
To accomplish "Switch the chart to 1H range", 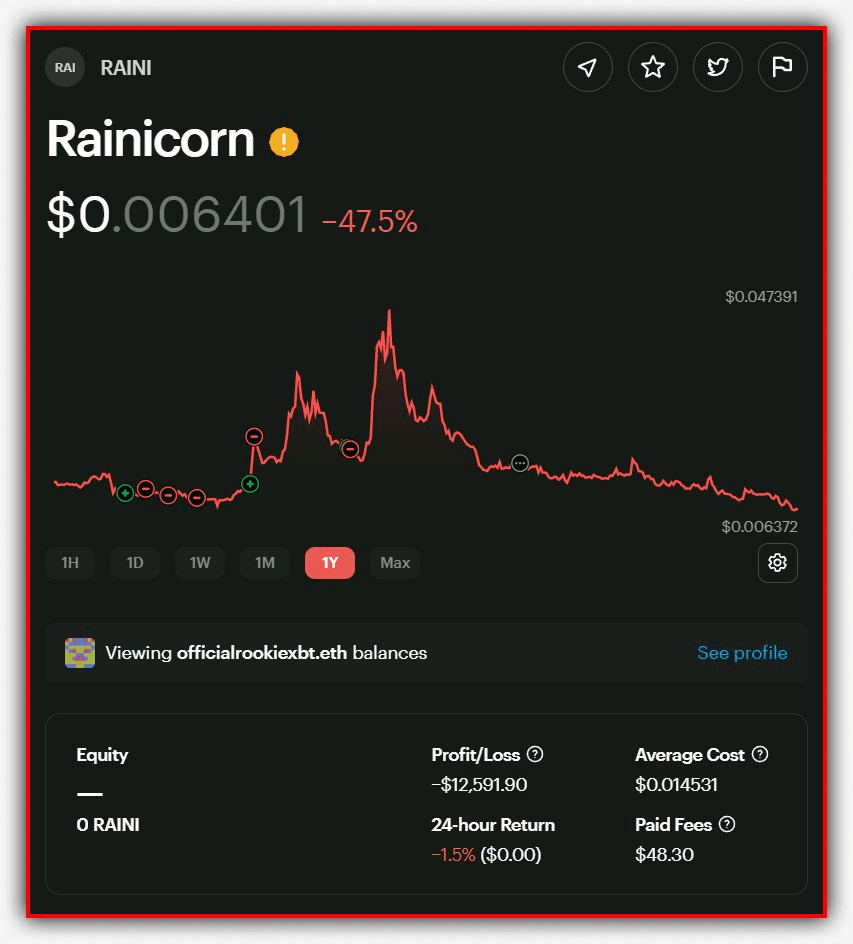I will click(x=70, y=563).
